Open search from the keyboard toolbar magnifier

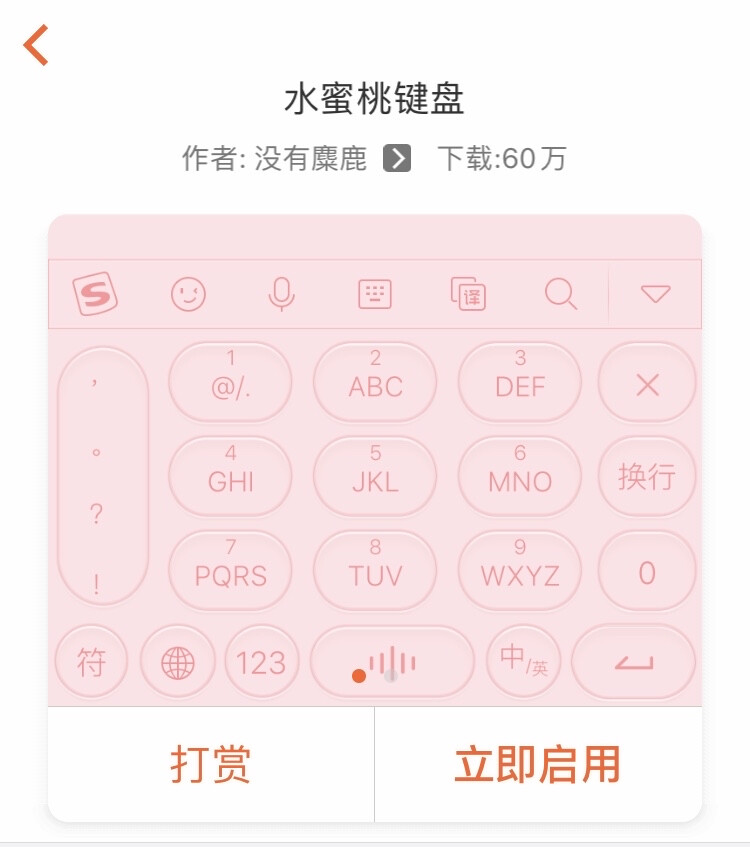tap(560, 294)
